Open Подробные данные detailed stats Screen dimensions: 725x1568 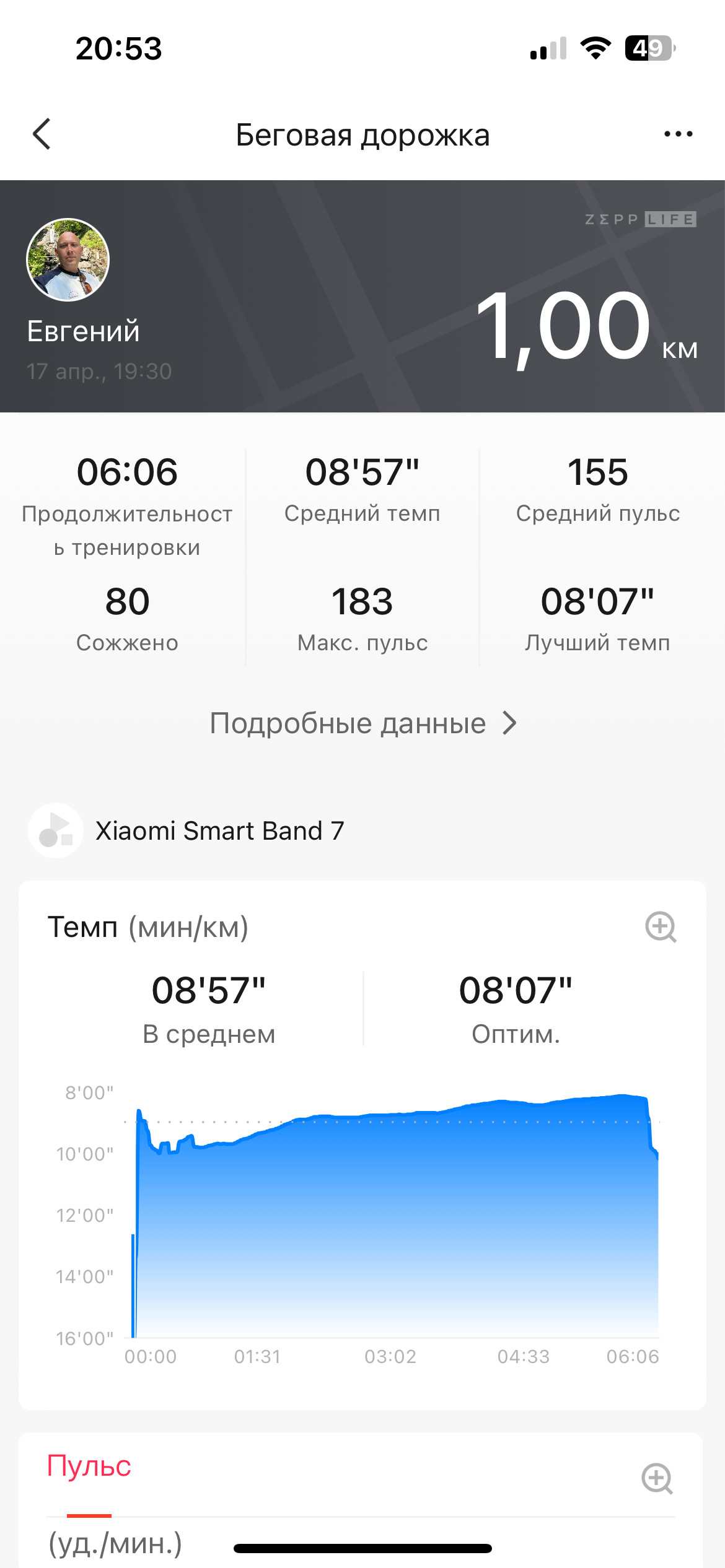(362, 723)
